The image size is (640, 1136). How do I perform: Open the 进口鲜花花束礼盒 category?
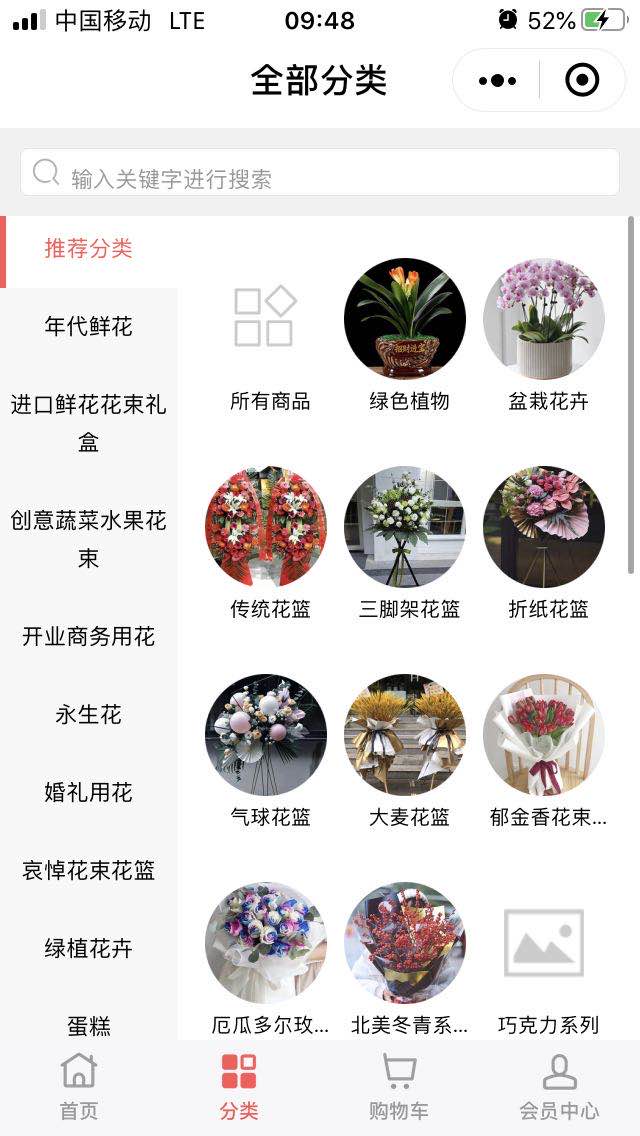click(x=88, y=423)
